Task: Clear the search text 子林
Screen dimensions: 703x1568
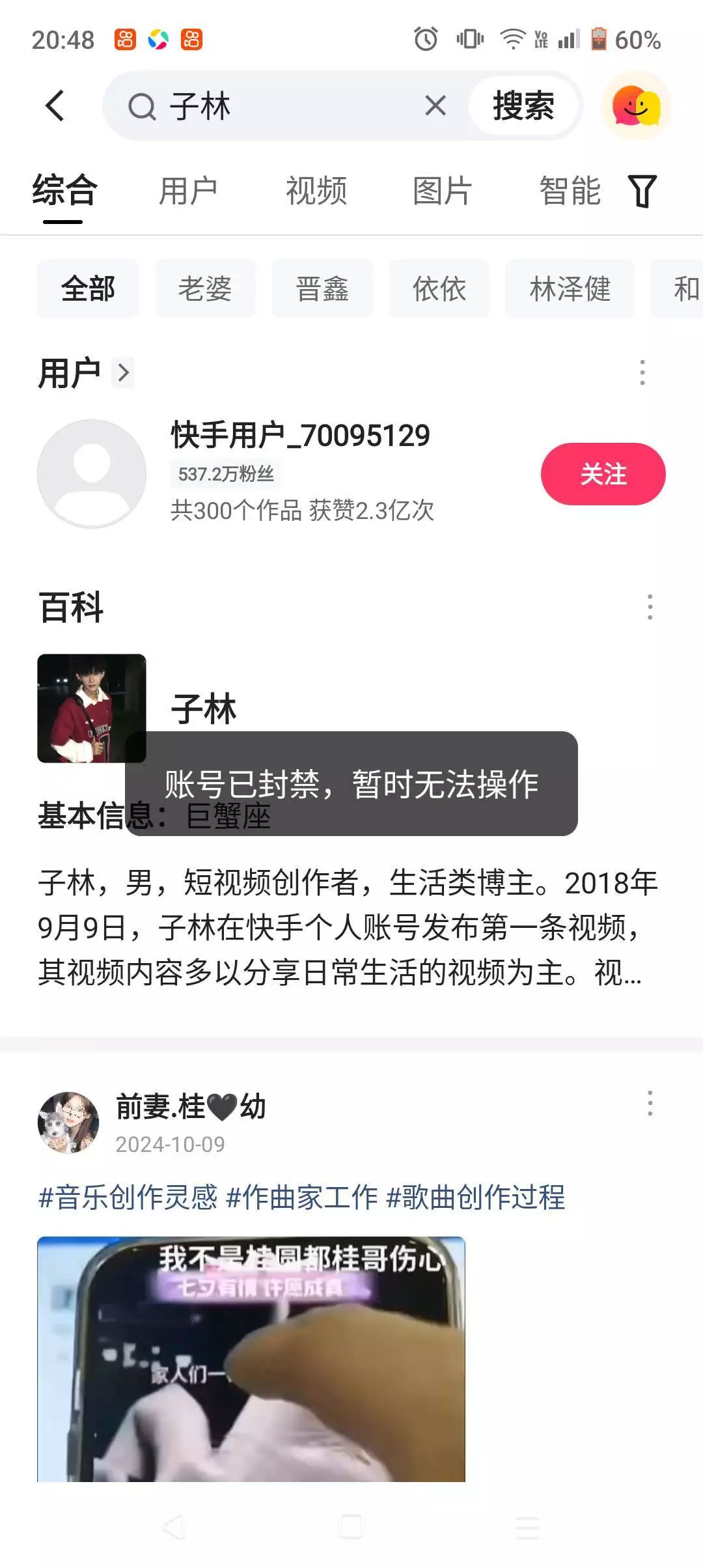Action: pyautogui.click(x=435, y=105)
